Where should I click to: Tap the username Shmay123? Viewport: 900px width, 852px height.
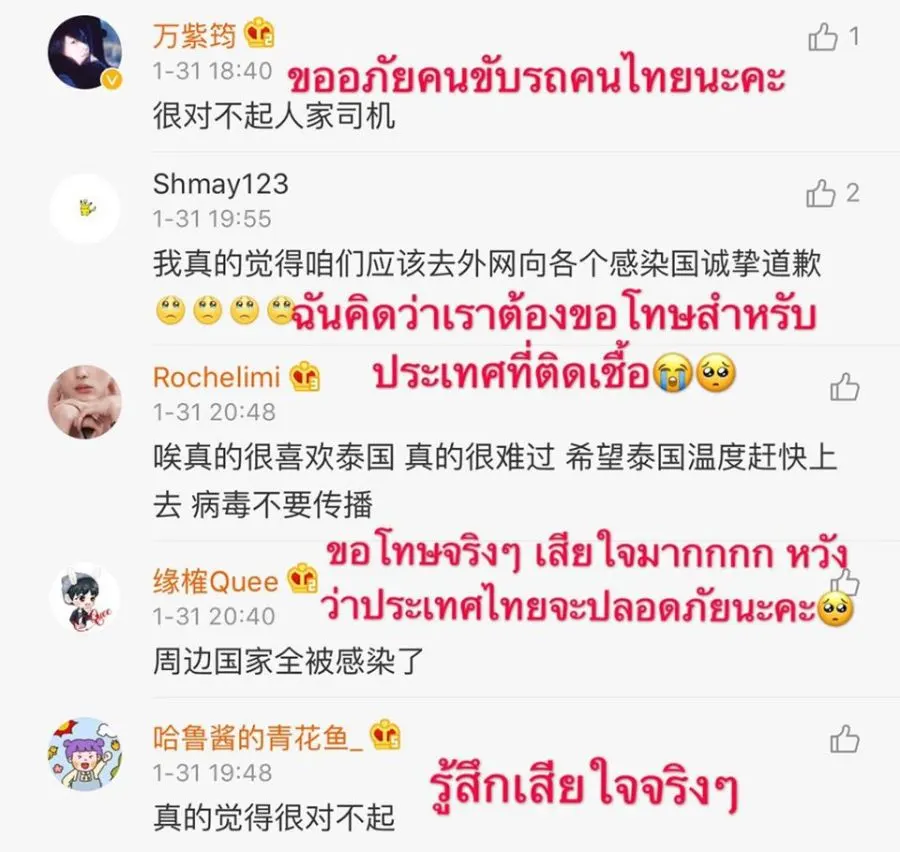click(220, 184)
